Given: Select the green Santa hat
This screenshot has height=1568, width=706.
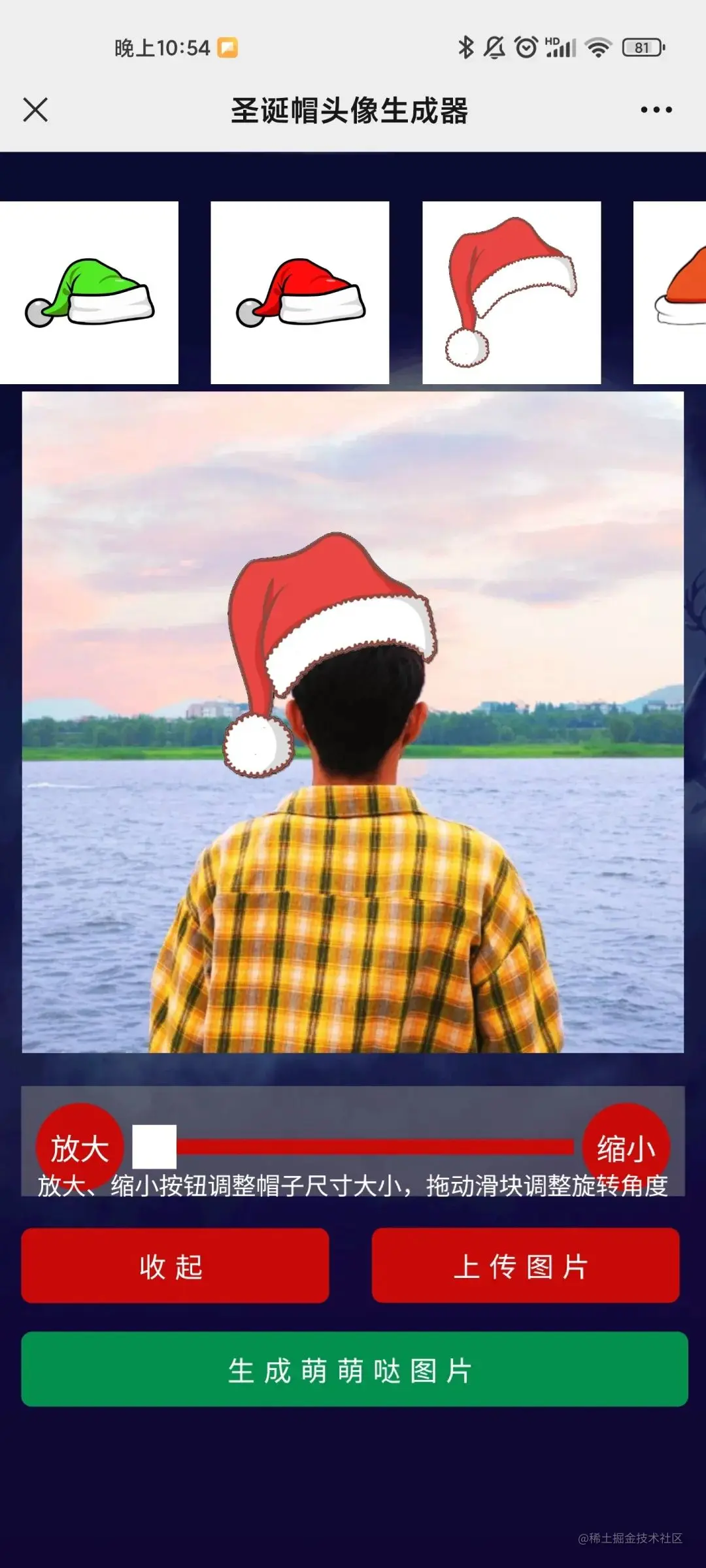Looking at the screenshot, I should point(89,293).
